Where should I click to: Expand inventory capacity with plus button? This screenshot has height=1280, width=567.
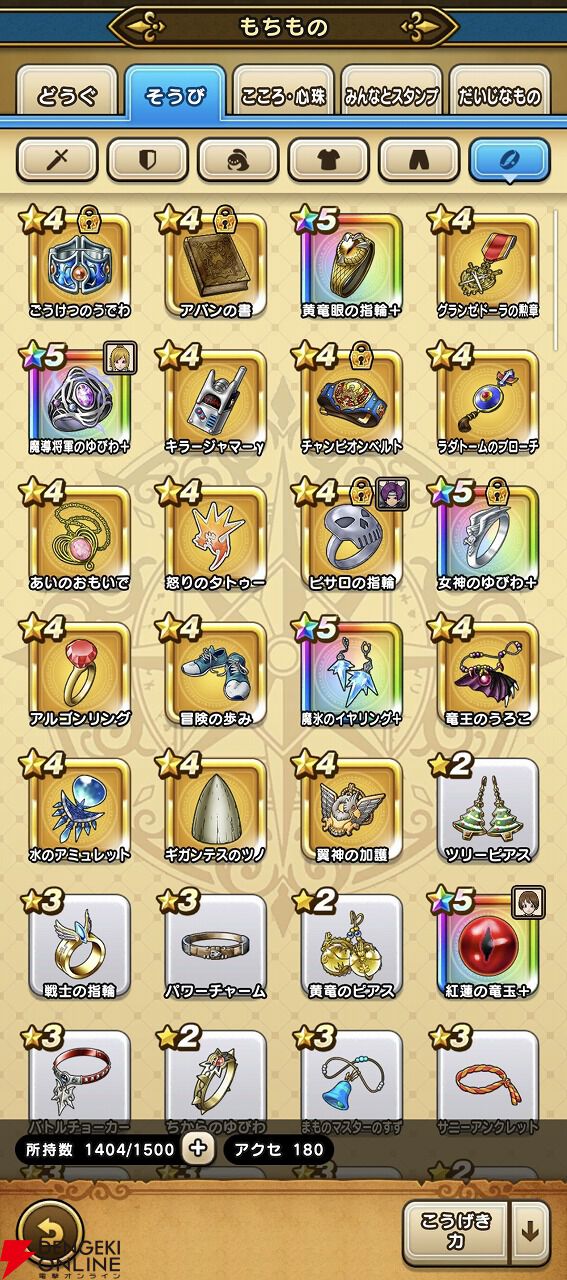198,1148
